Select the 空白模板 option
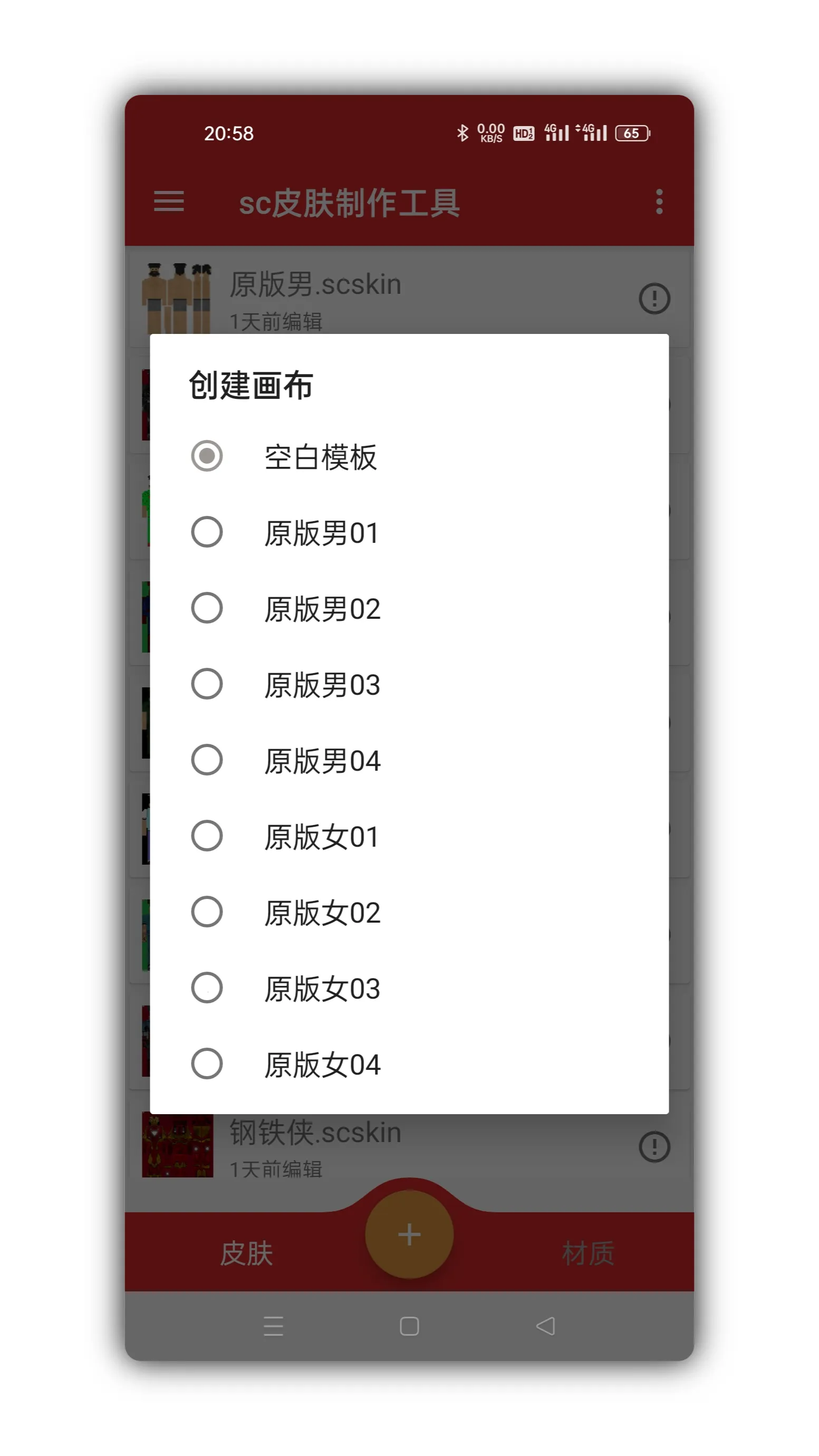 (x=207, y=456)
